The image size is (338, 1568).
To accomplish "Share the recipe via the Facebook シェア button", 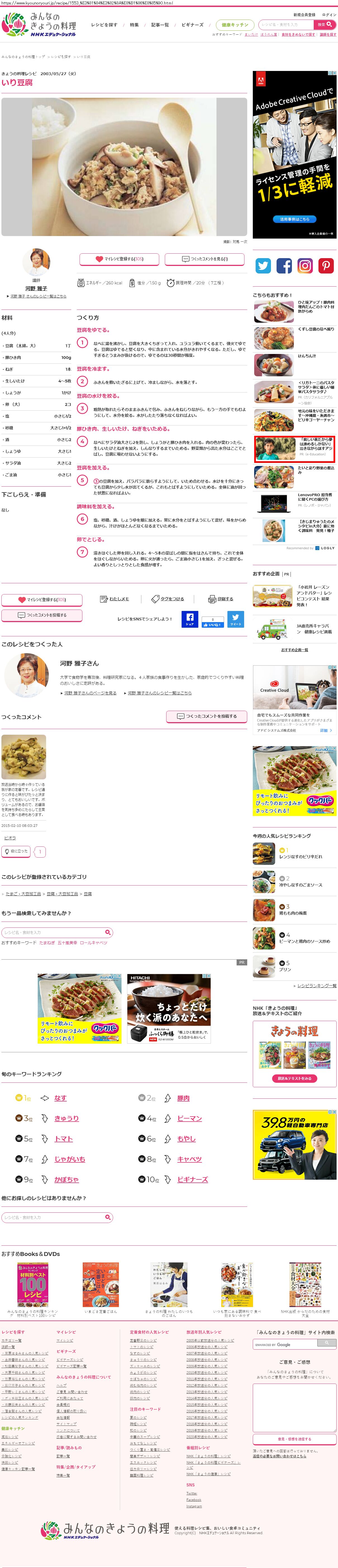I will click(x=189, y=618).
